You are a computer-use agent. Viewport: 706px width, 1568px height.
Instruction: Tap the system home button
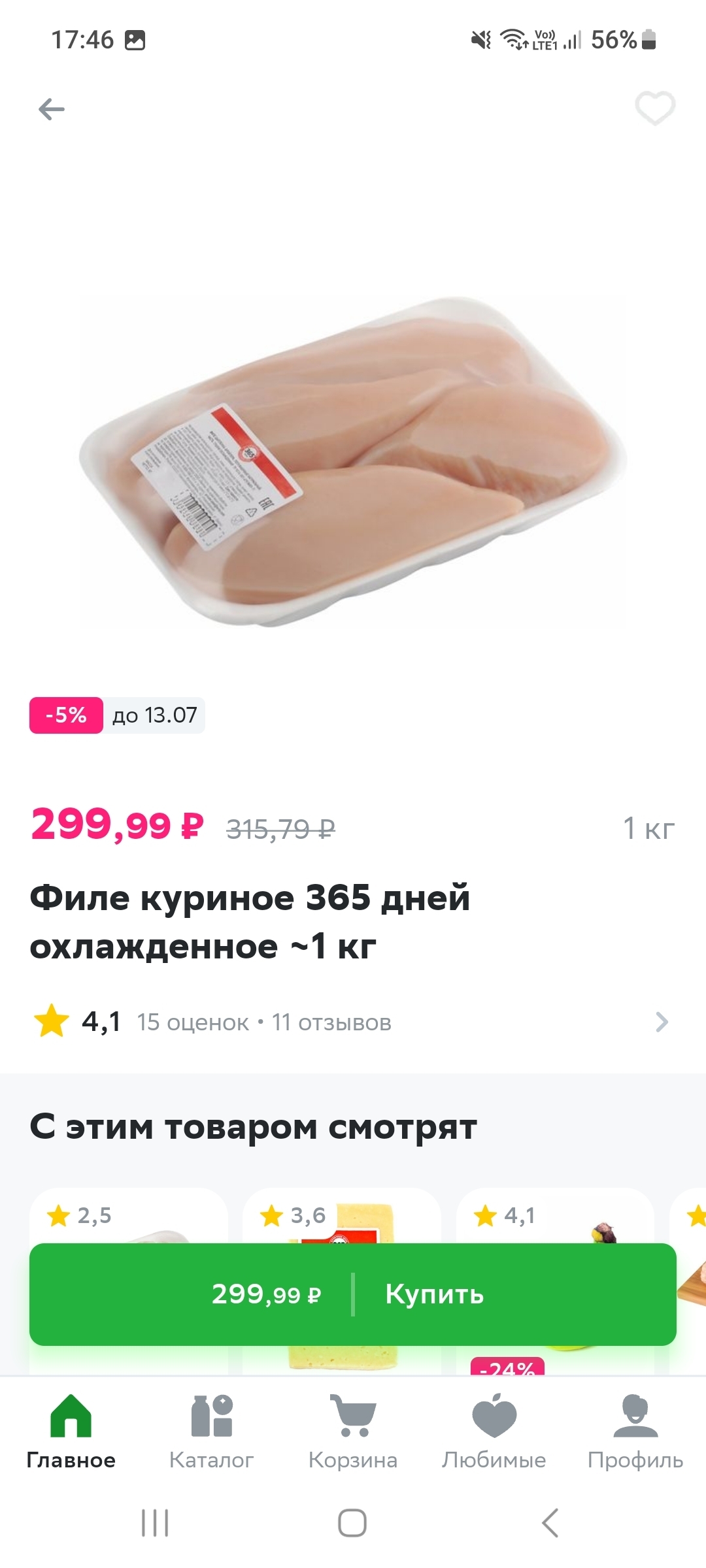(352, 1523)
